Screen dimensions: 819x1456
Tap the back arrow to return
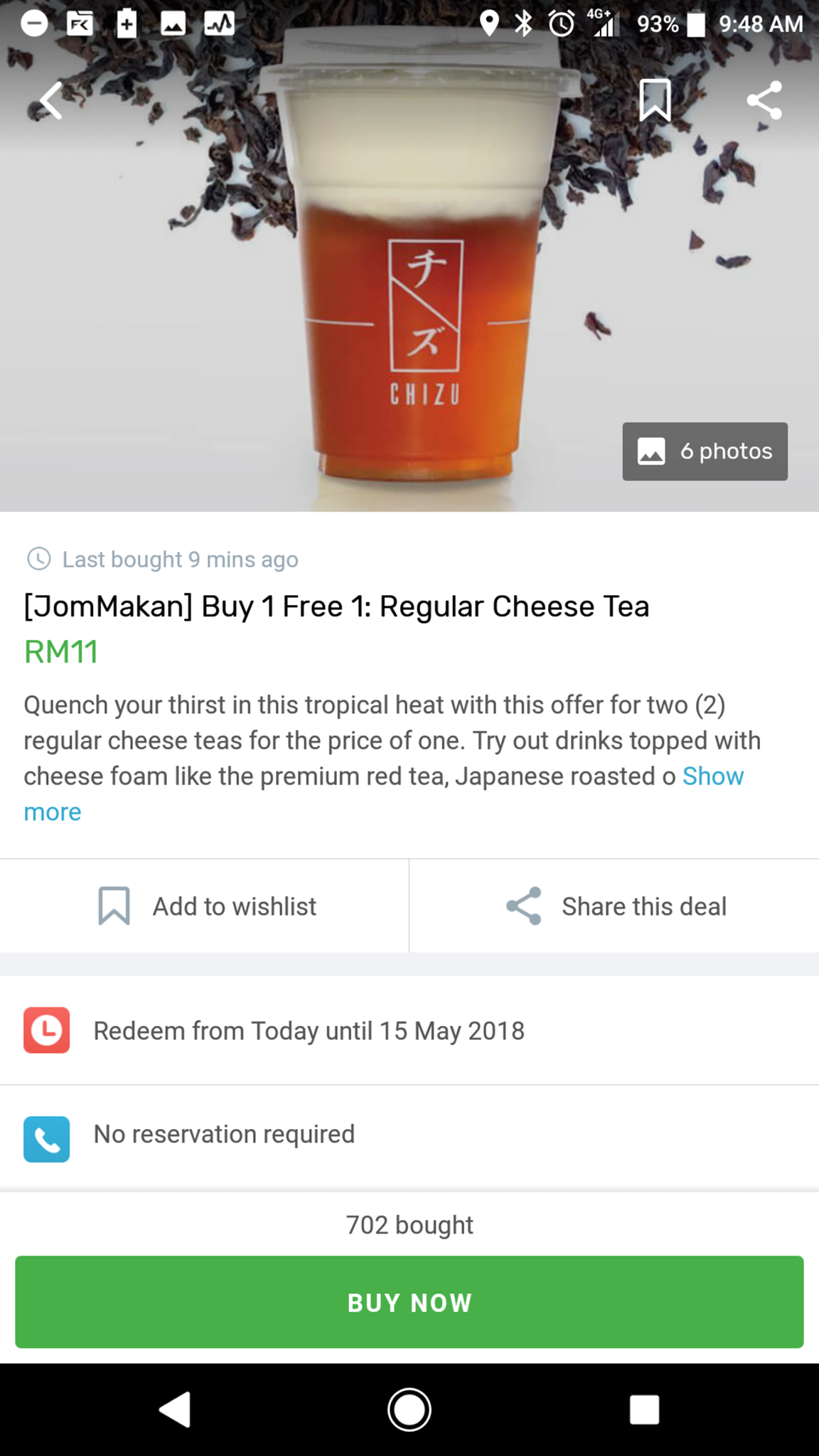point(50,101)
